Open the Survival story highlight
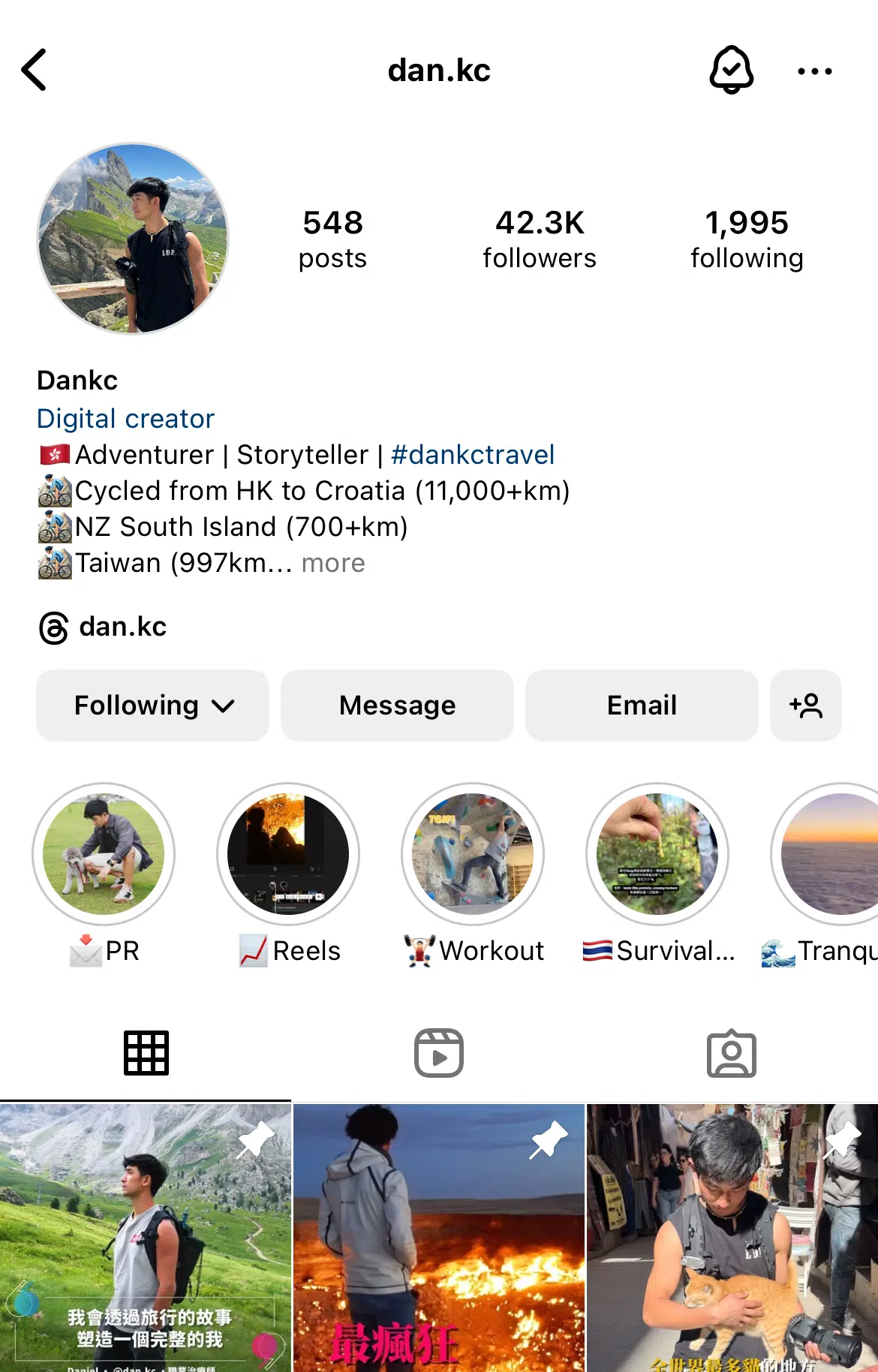878x1372 pixels. (657, 854)
